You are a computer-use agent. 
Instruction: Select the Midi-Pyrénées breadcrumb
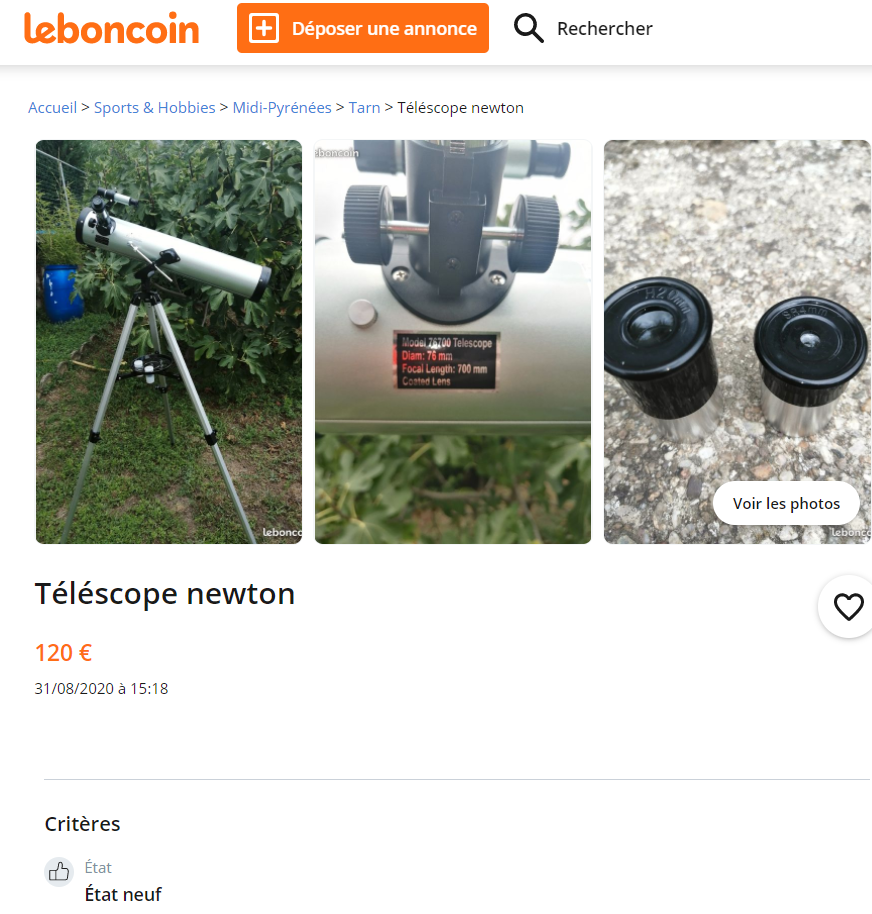tap(282, 108)
